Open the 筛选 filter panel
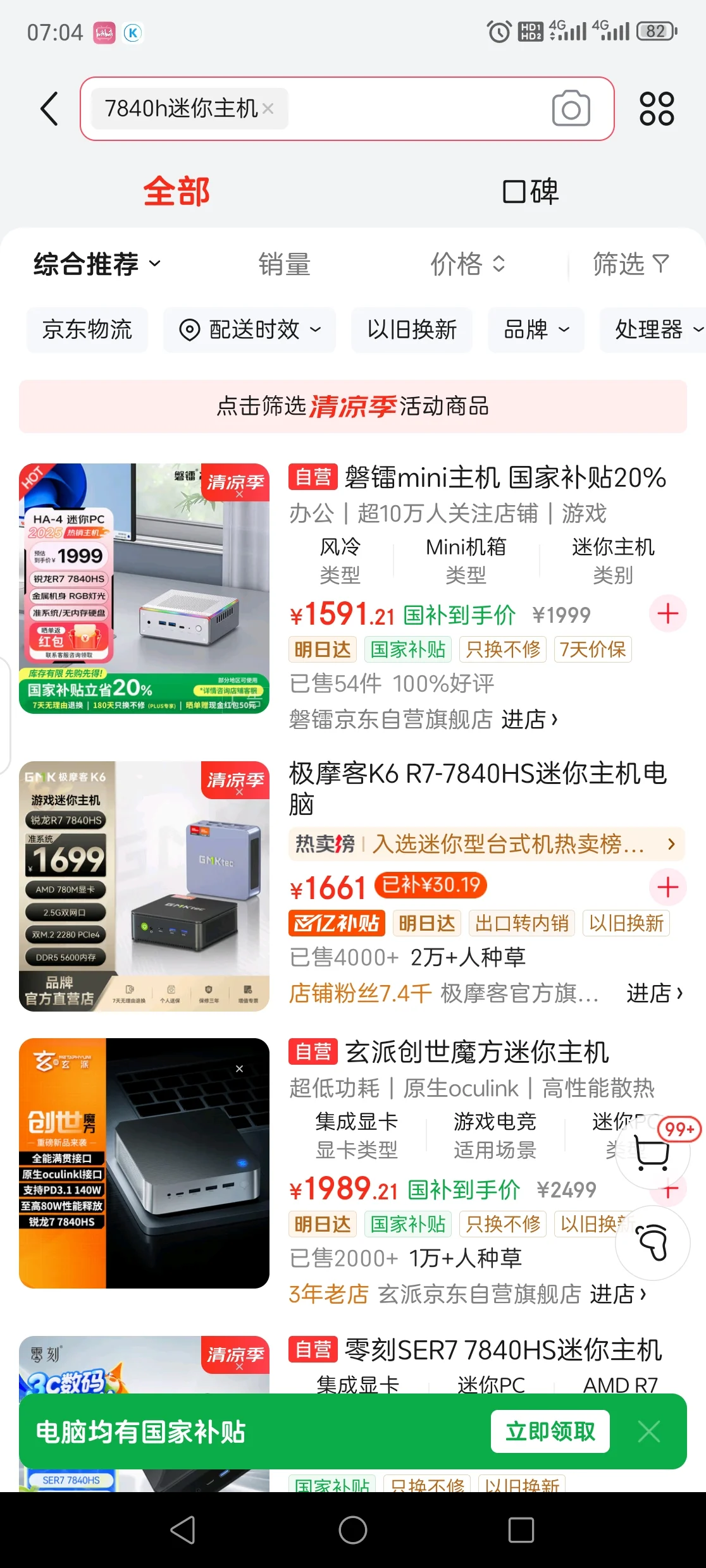706x1568 pixels. 631,264
